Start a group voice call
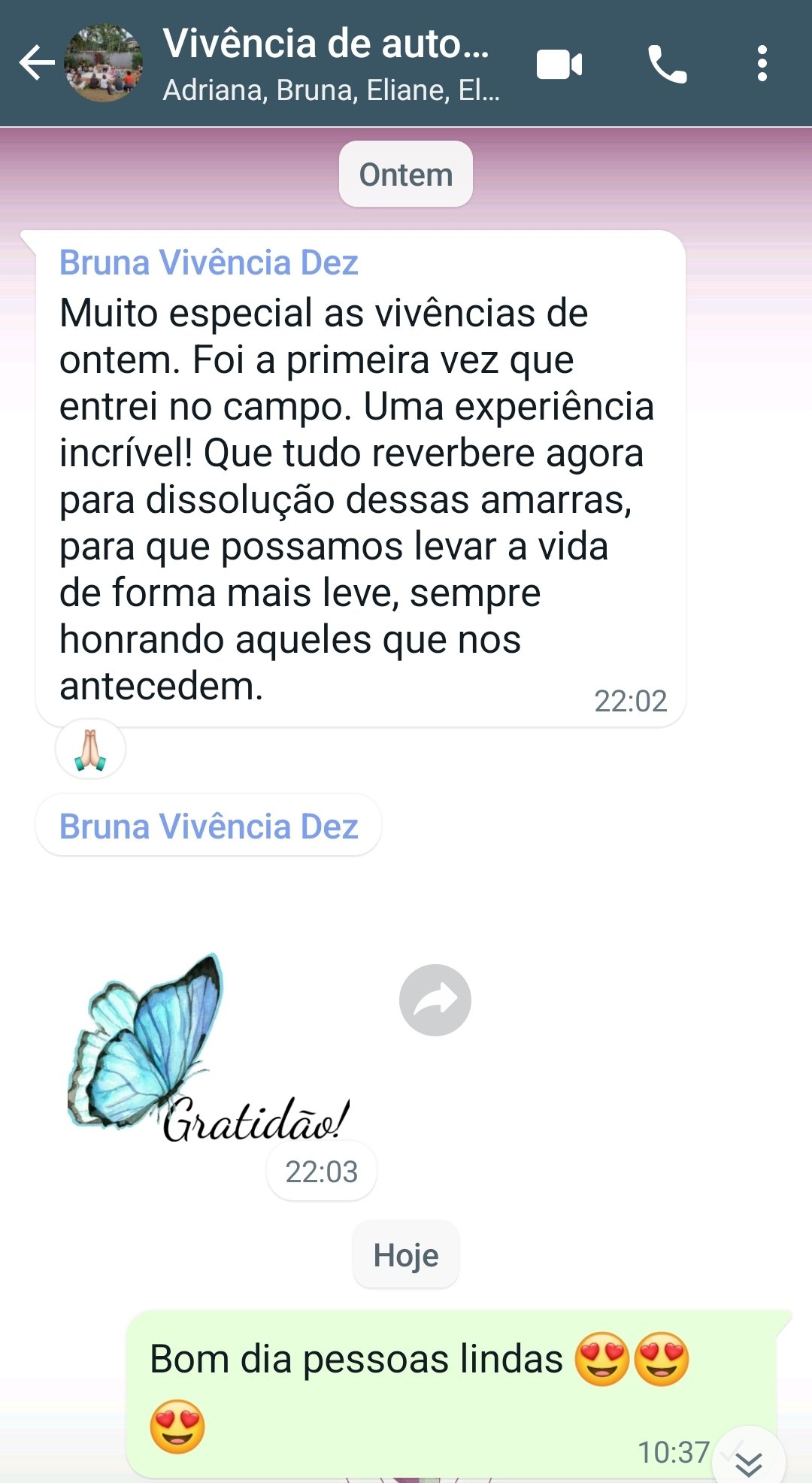812x1483 pixels. coord(667,65)
